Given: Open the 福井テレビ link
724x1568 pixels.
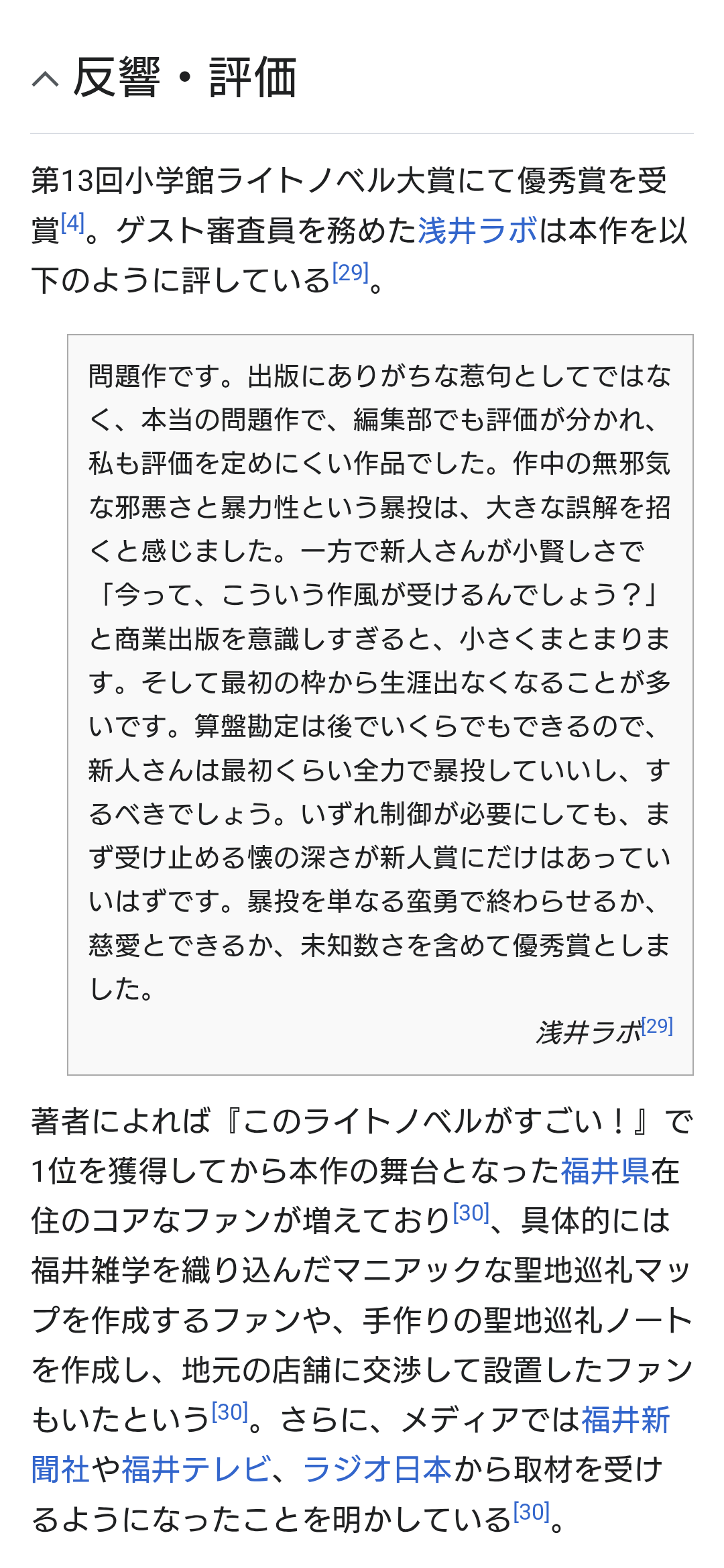Looking at the screenshot, I should pyautogui.click(x=196, y=1469).
